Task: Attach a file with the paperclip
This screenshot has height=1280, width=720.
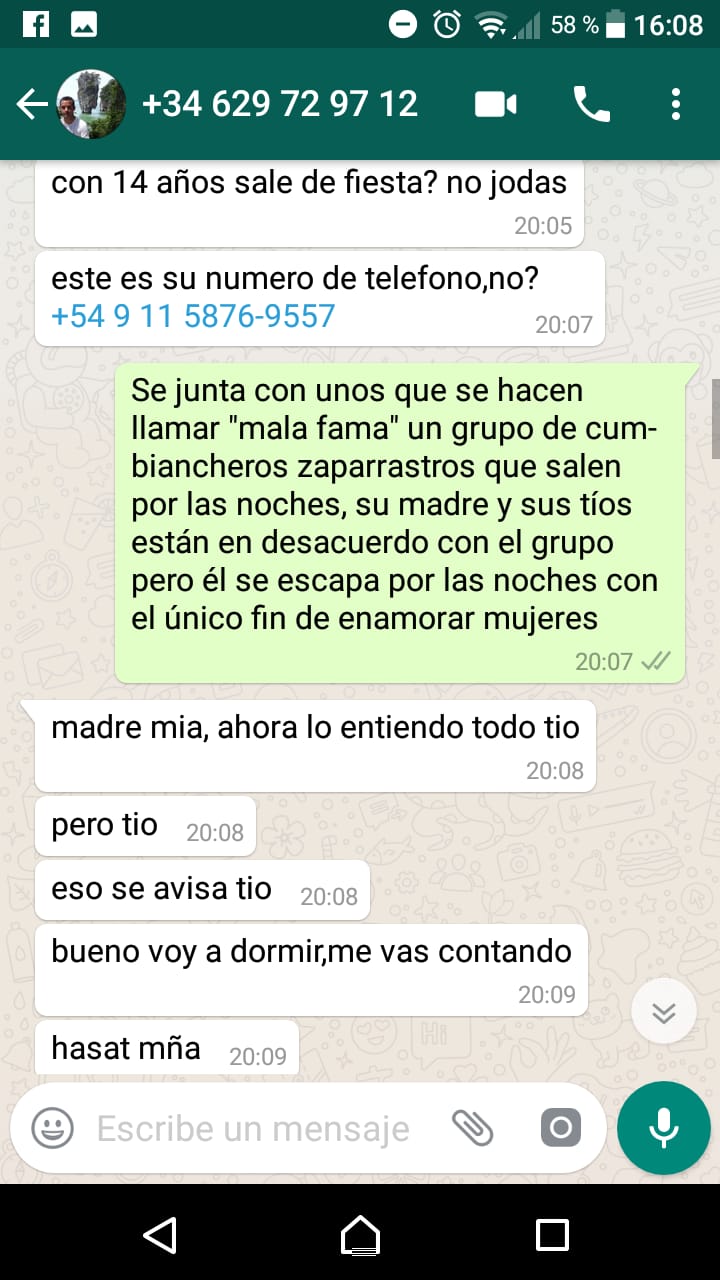Action: coord(473,1129)
